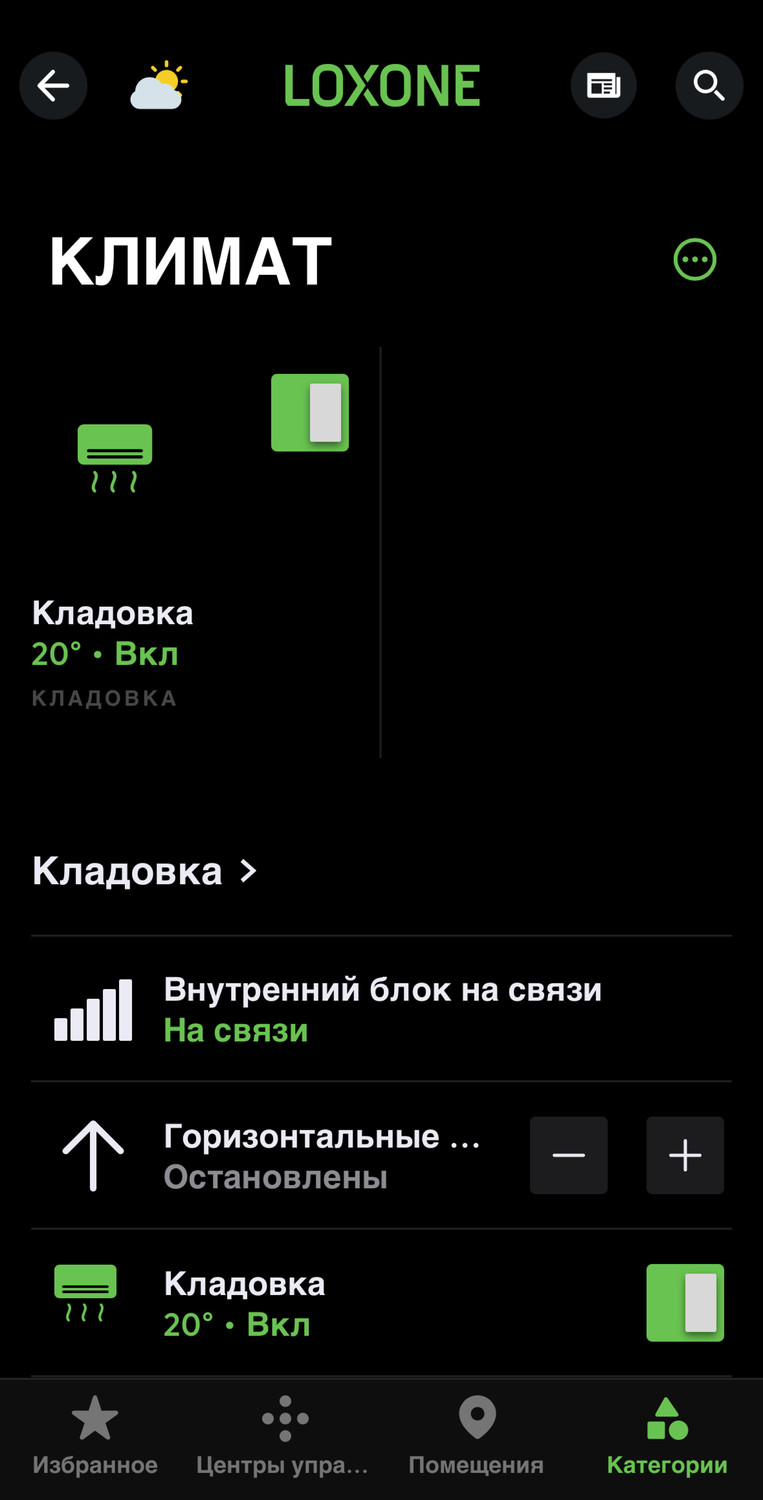763x1500 pixels.
Task: Open the Горизонтальные row
Action: (320, 1156)
